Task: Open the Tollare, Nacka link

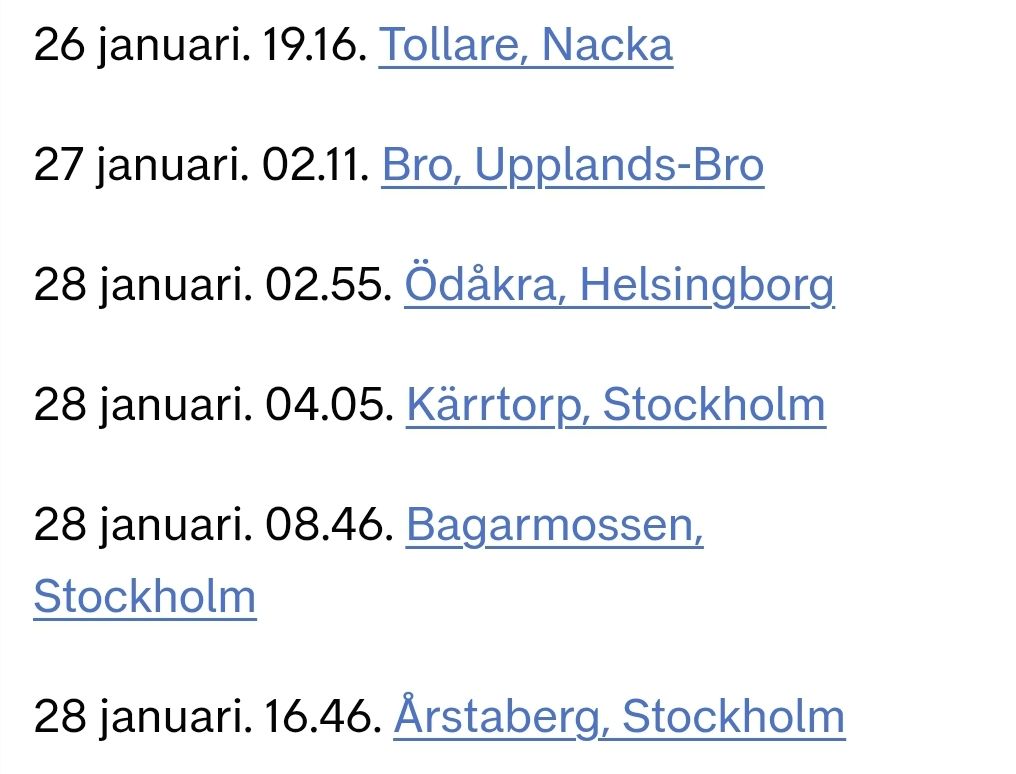Action: point(525,46)
